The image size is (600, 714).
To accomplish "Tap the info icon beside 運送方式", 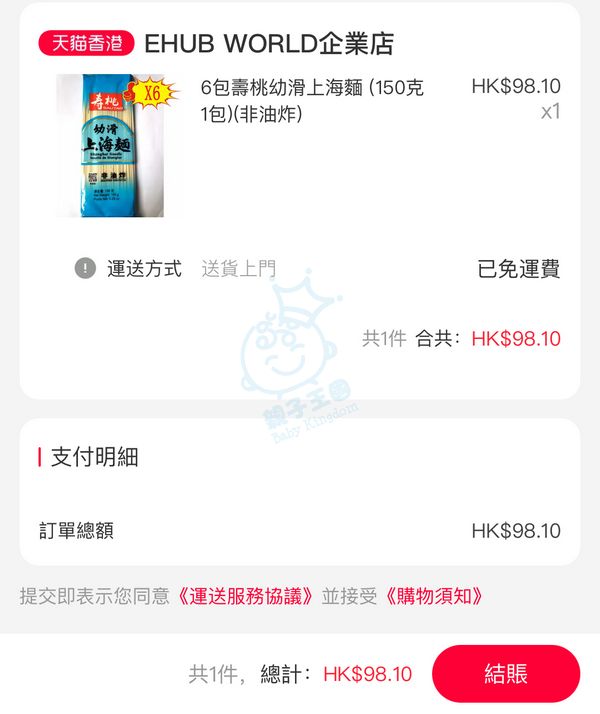I will tap(86, 269).
